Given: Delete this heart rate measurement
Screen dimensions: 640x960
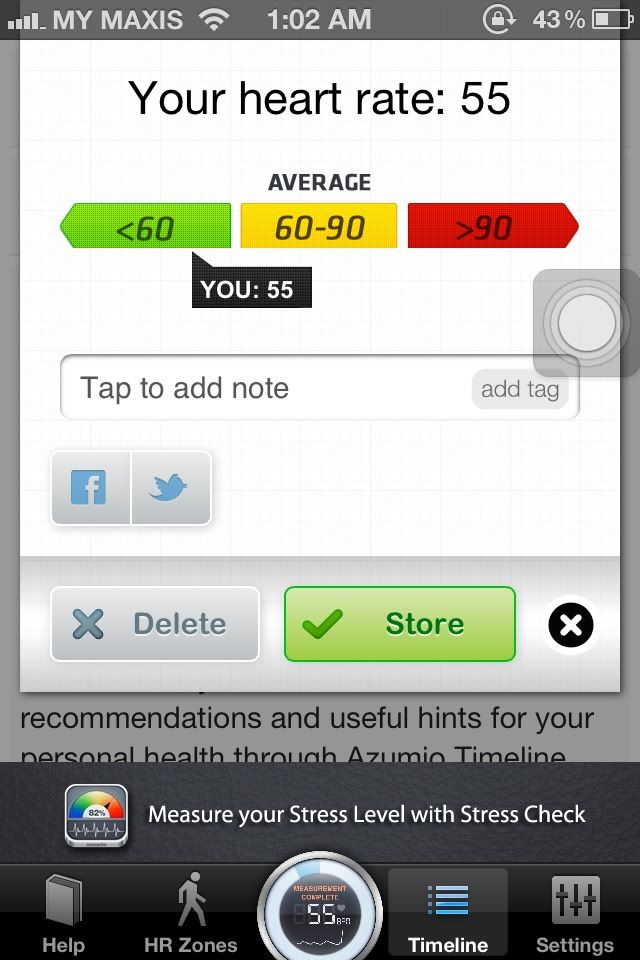Looking at the screenshot, I should 155,624.
